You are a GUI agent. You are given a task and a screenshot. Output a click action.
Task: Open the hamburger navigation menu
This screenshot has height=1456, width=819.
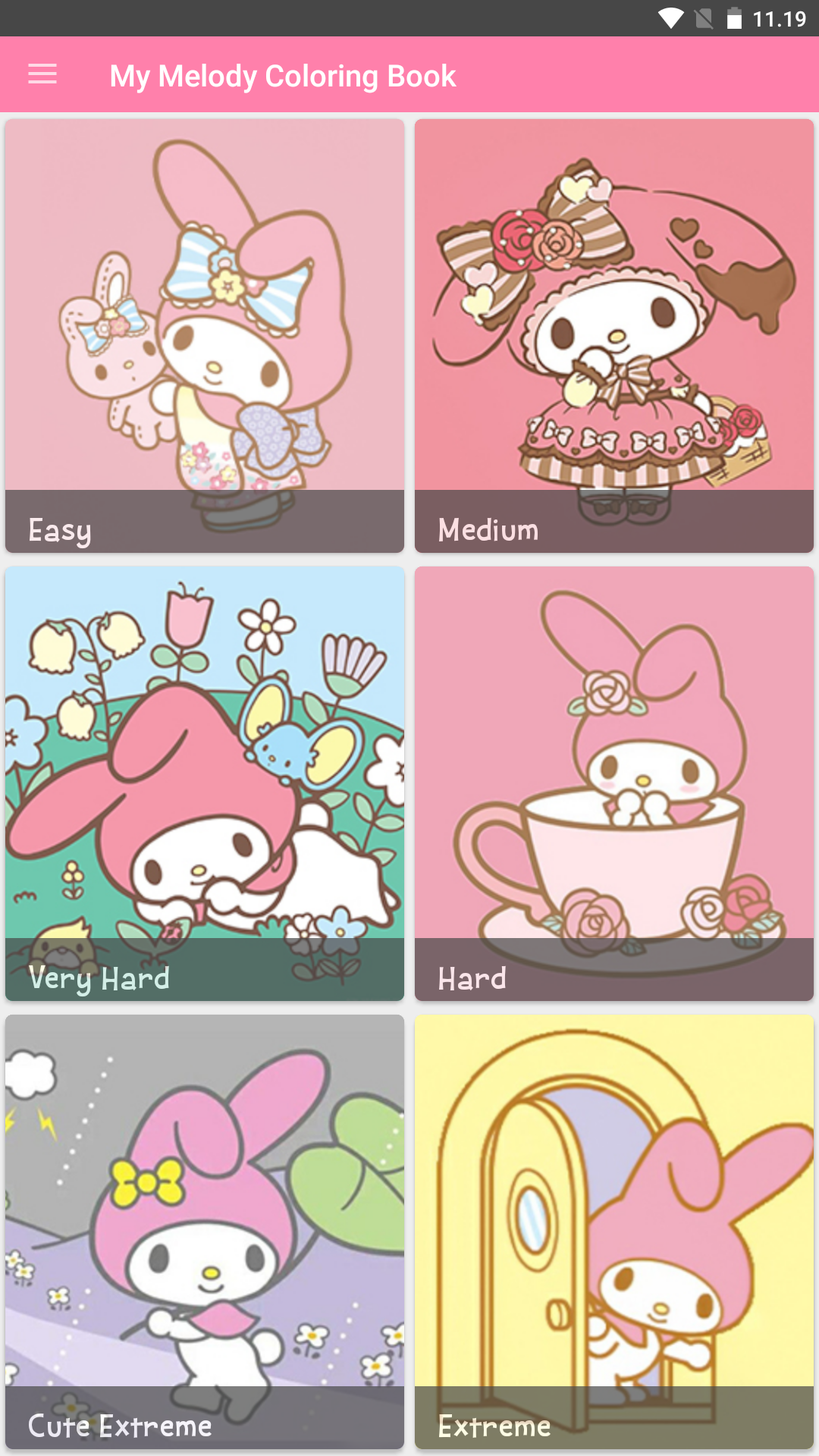pyautogui.click(x=42, y=74)
